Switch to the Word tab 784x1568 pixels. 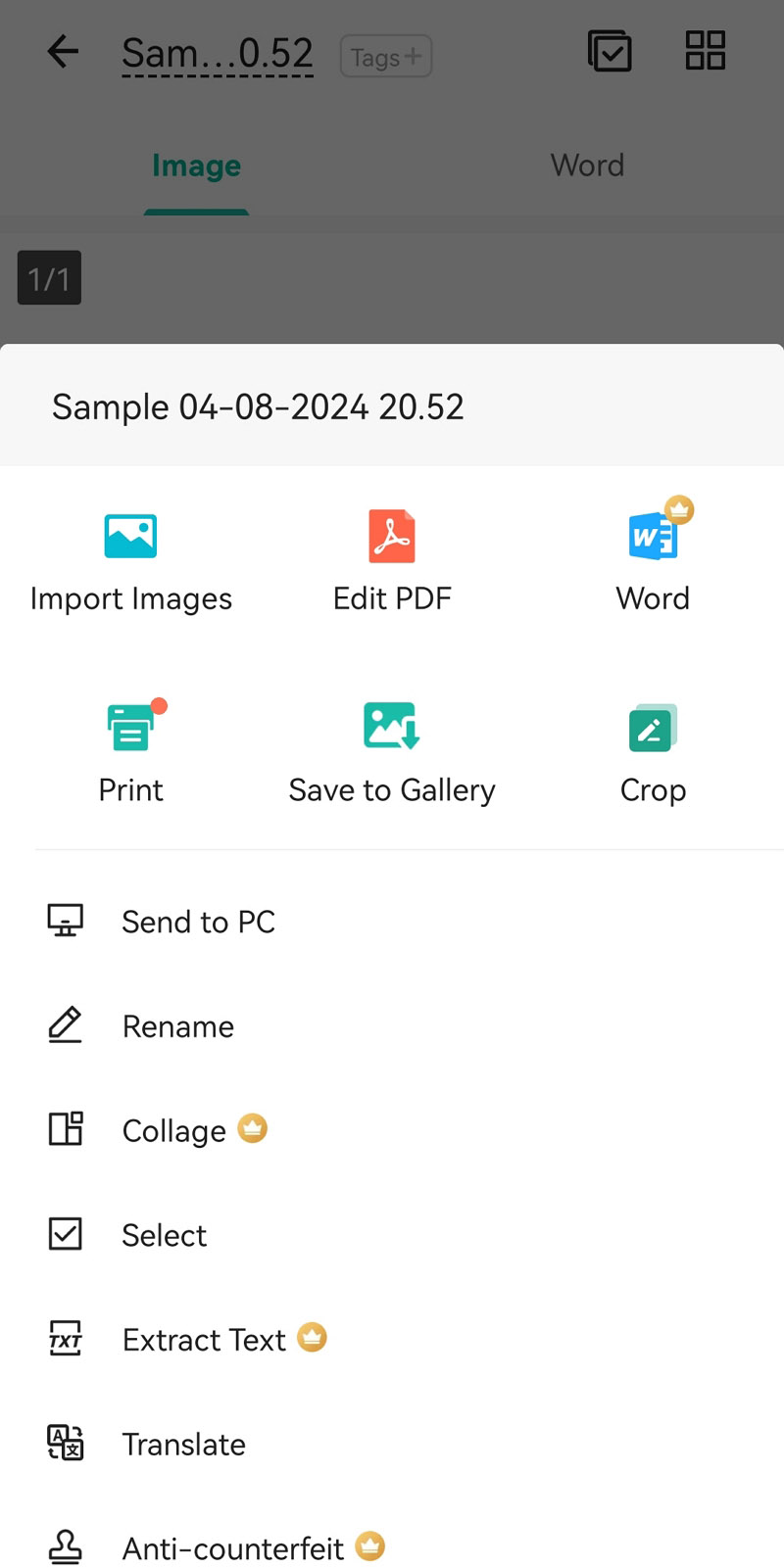587,165
